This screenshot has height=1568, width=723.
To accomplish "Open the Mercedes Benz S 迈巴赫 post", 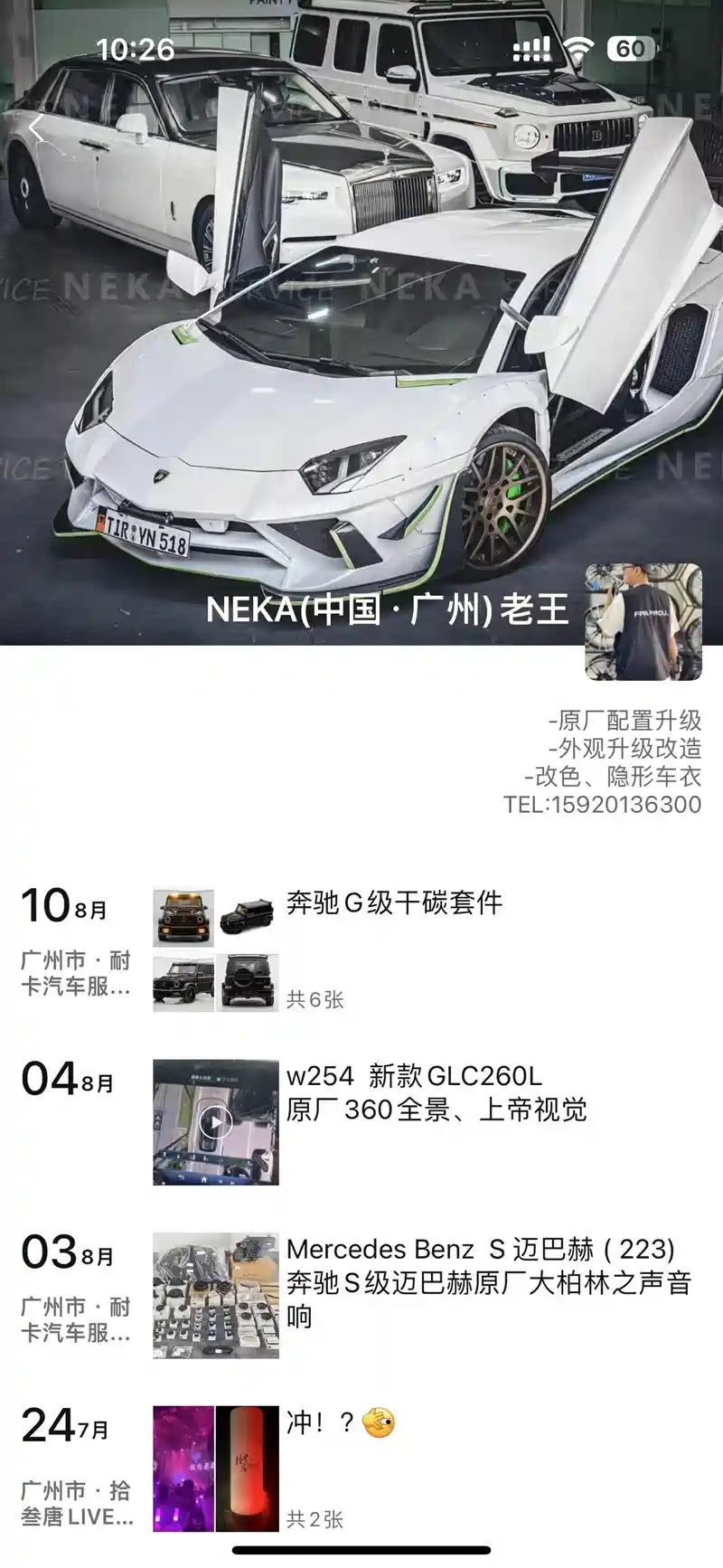I will [x=488, y=1282].
